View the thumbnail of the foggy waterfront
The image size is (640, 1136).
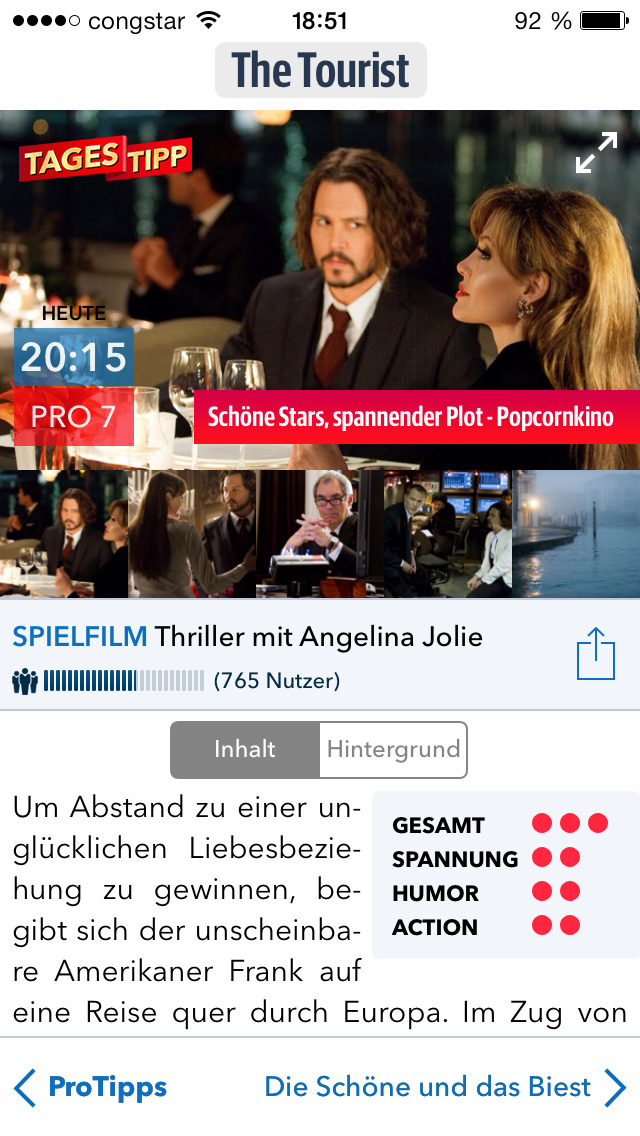coord(576,534)
